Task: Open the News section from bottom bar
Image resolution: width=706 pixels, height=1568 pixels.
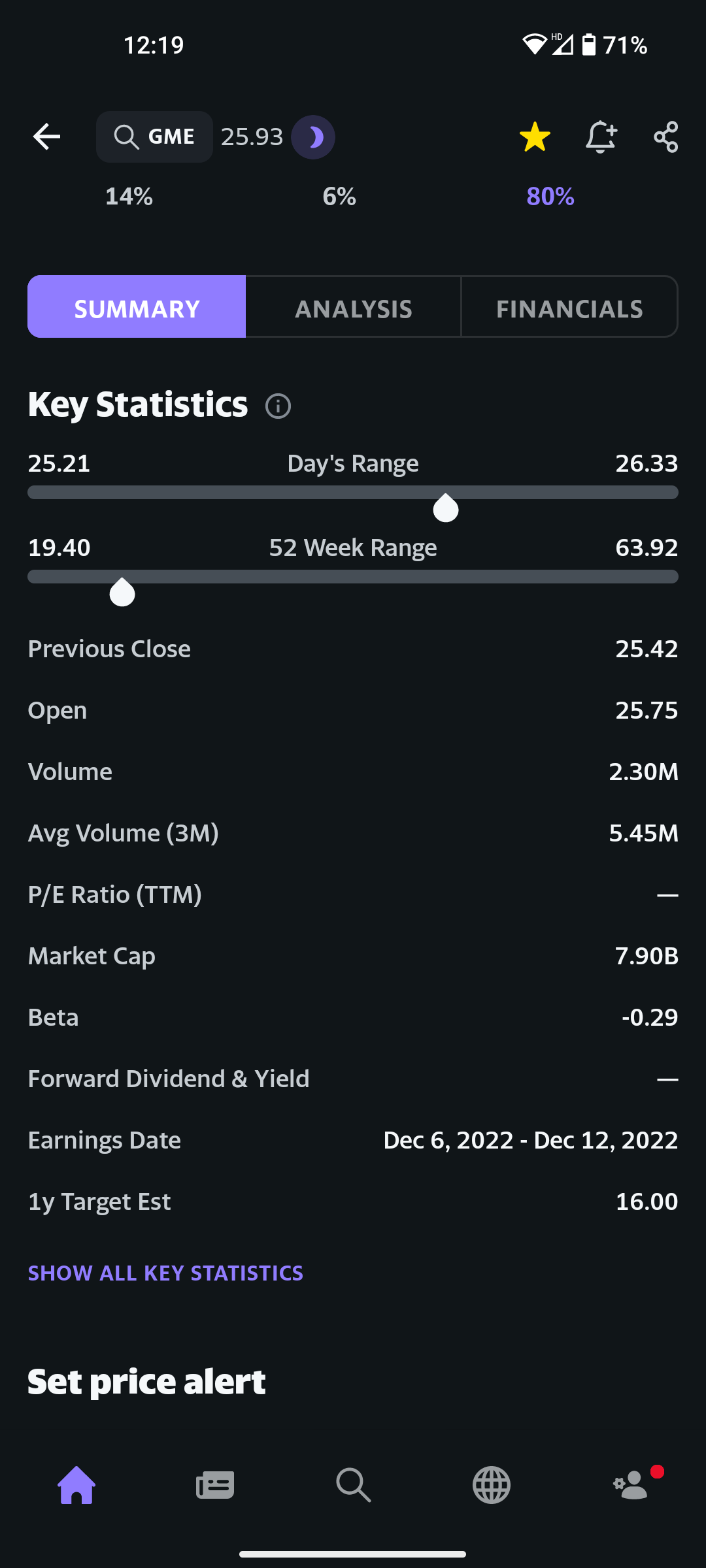Action: tap(214, 1484)
